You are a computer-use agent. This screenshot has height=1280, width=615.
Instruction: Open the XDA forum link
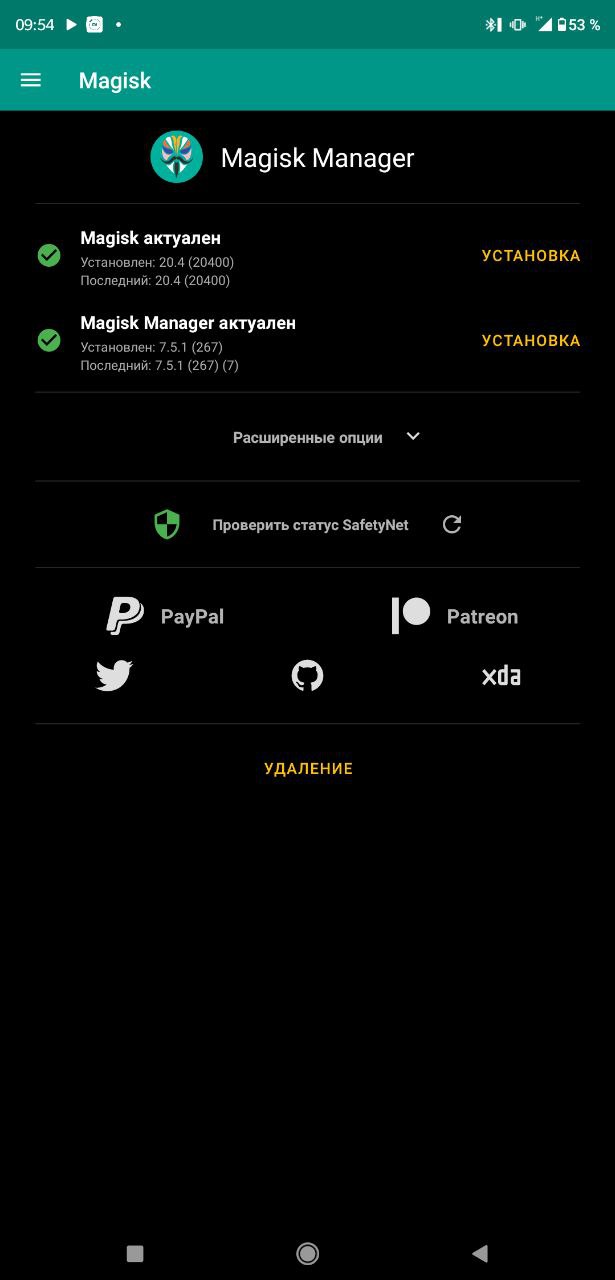pos(501,676)
